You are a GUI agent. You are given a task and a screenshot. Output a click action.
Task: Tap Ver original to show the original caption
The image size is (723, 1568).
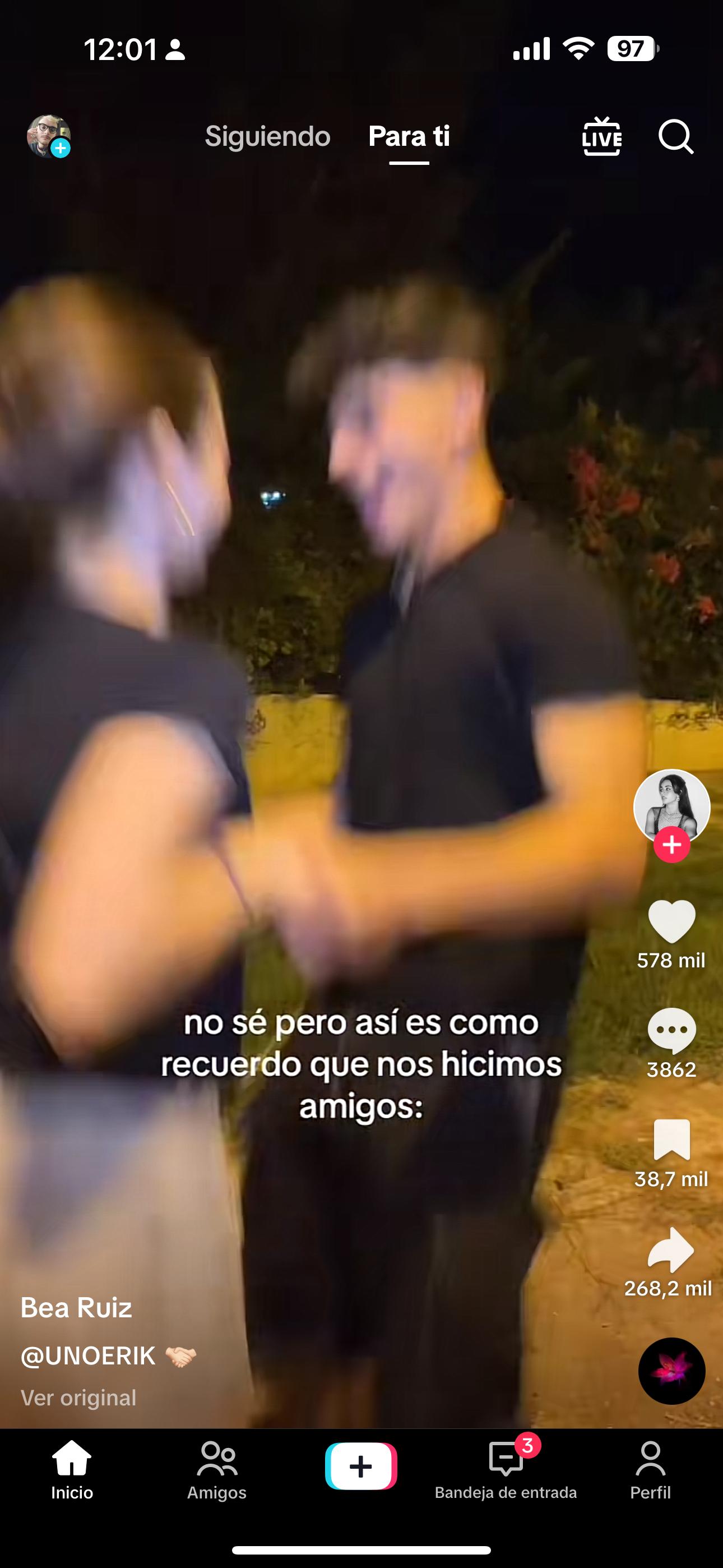click(x=78, y=1398)
